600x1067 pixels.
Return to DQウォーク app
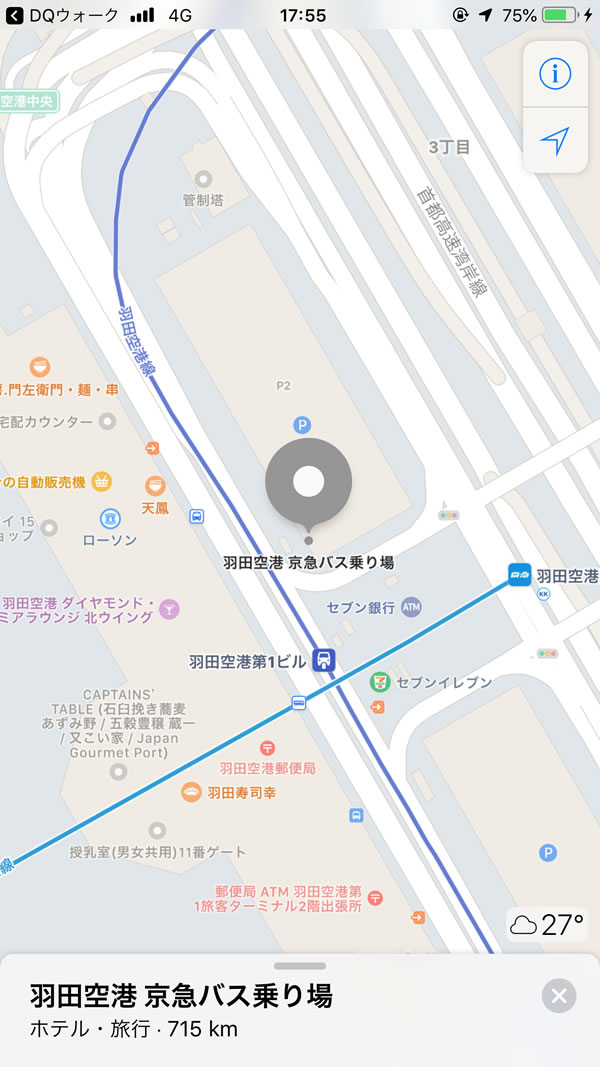pos(60,15)
